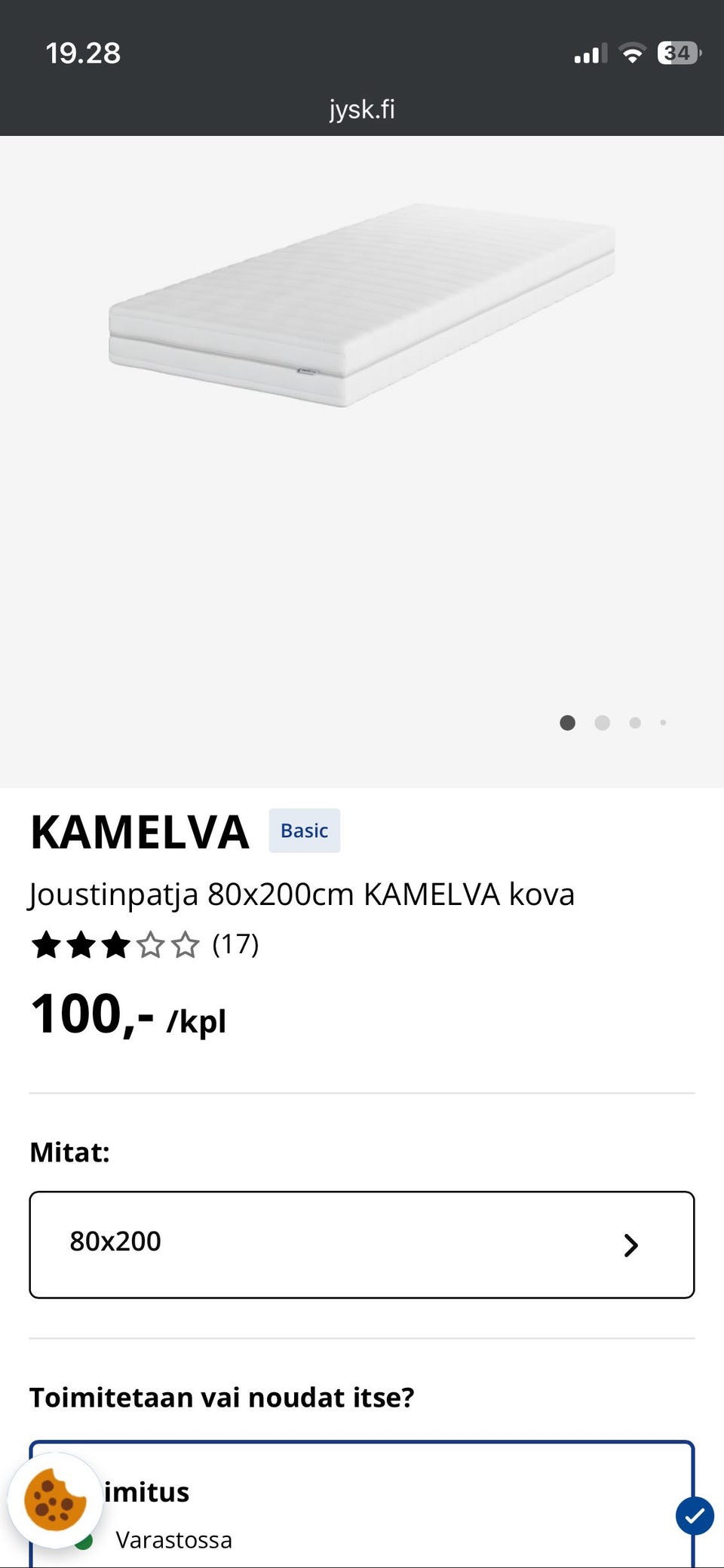
Task: Open the (17) reviews link
Action: coord(235,944)
